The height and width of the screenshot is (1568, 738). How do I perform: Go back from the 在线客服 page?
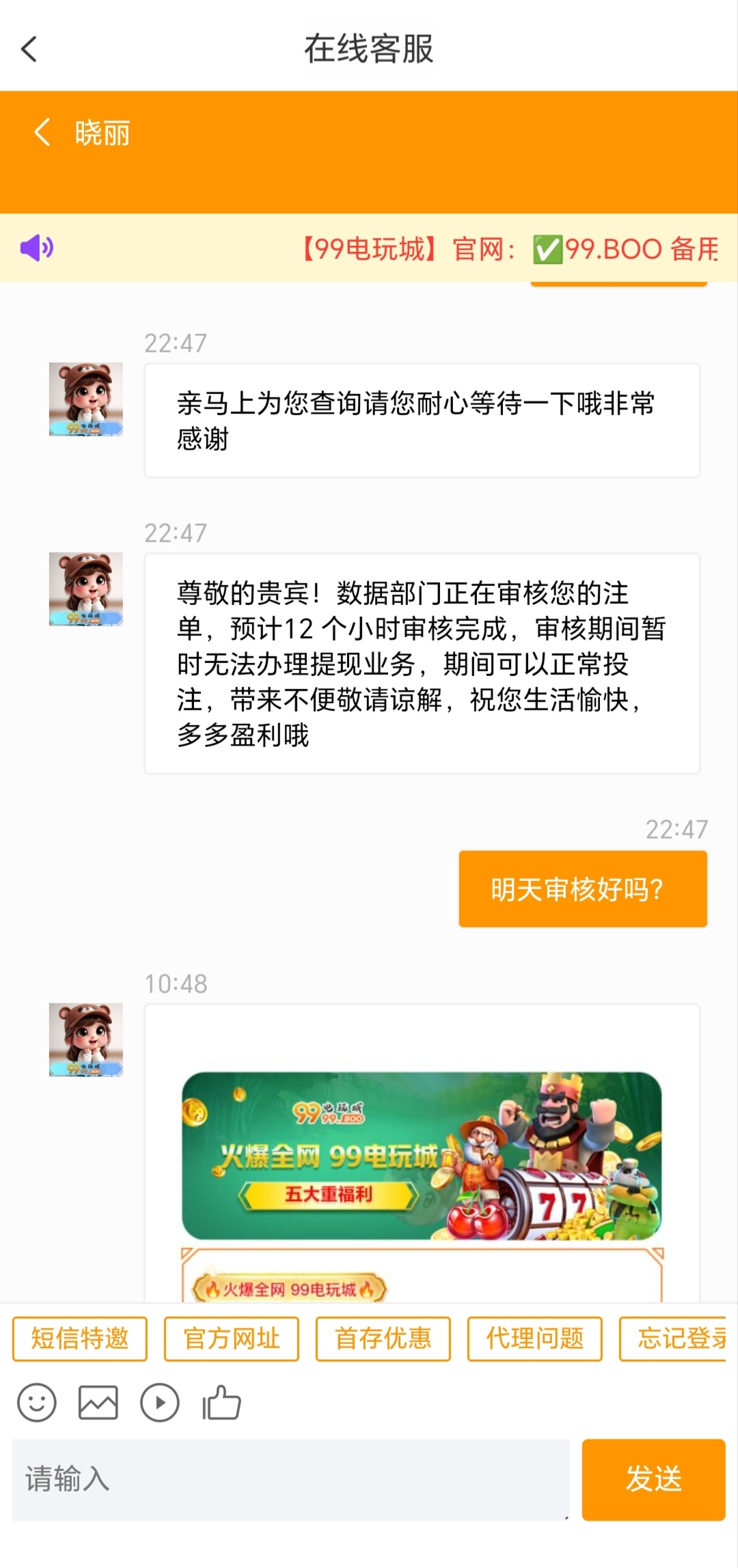29,49
